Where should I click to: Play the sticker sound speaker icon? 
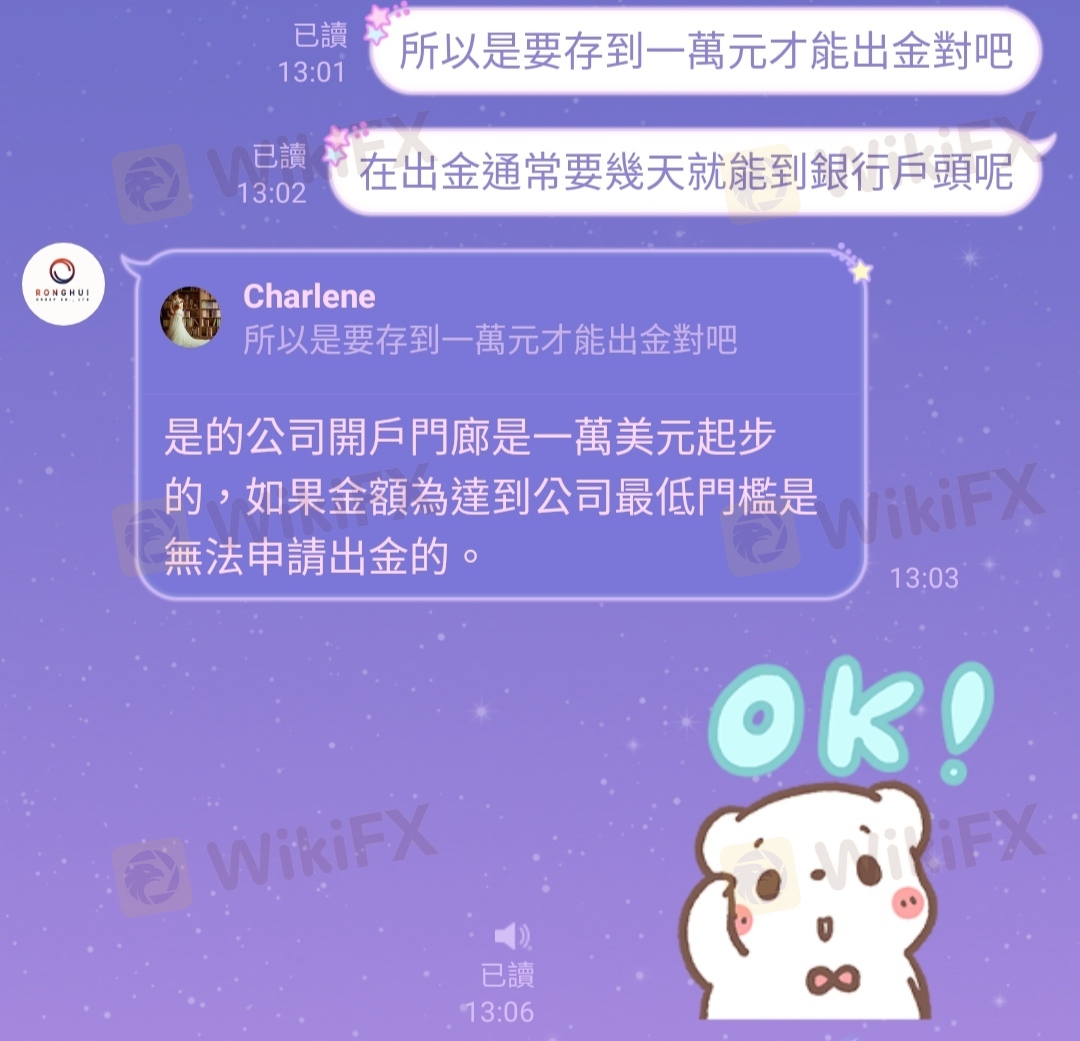point(511,936)
